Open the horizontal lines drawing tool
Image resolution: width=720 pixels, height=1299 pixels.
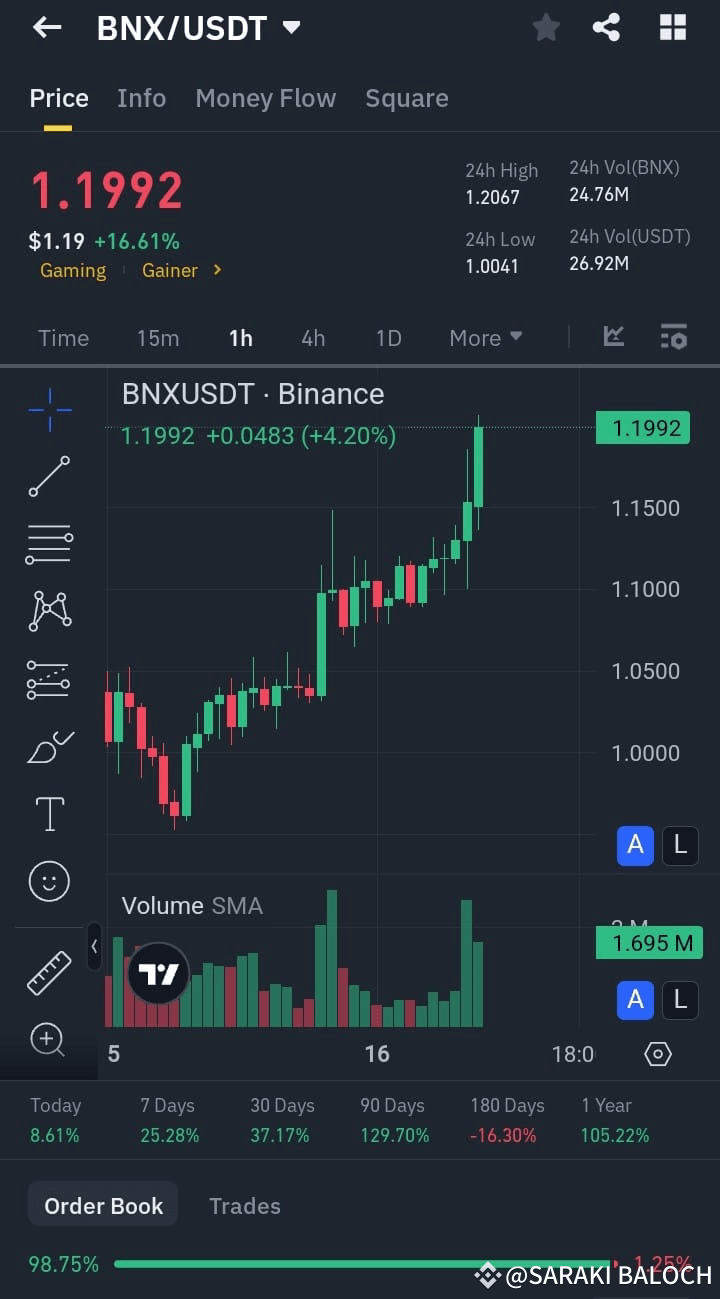(x=49, y=544)
